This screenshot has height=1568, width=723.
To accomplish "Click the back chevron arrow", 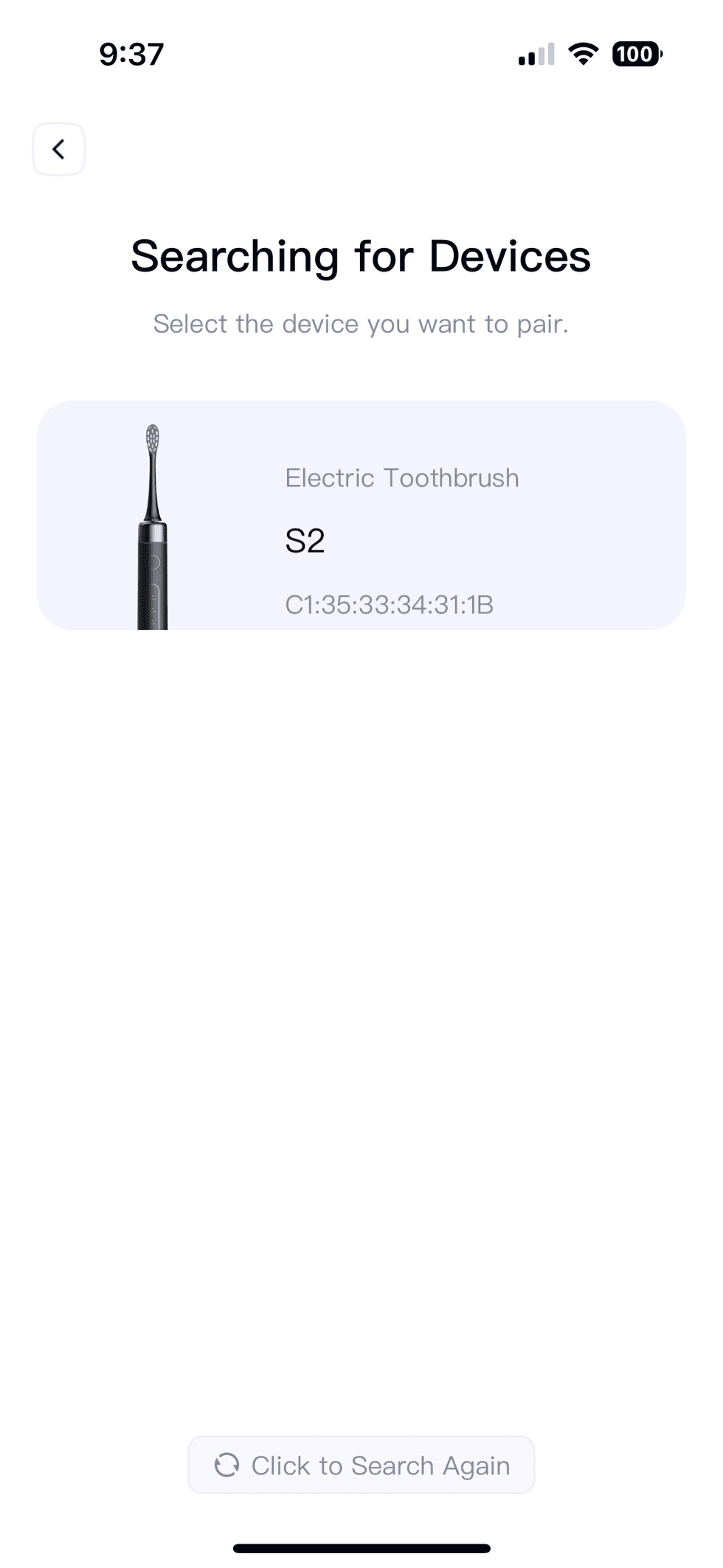I will (59, 149).
